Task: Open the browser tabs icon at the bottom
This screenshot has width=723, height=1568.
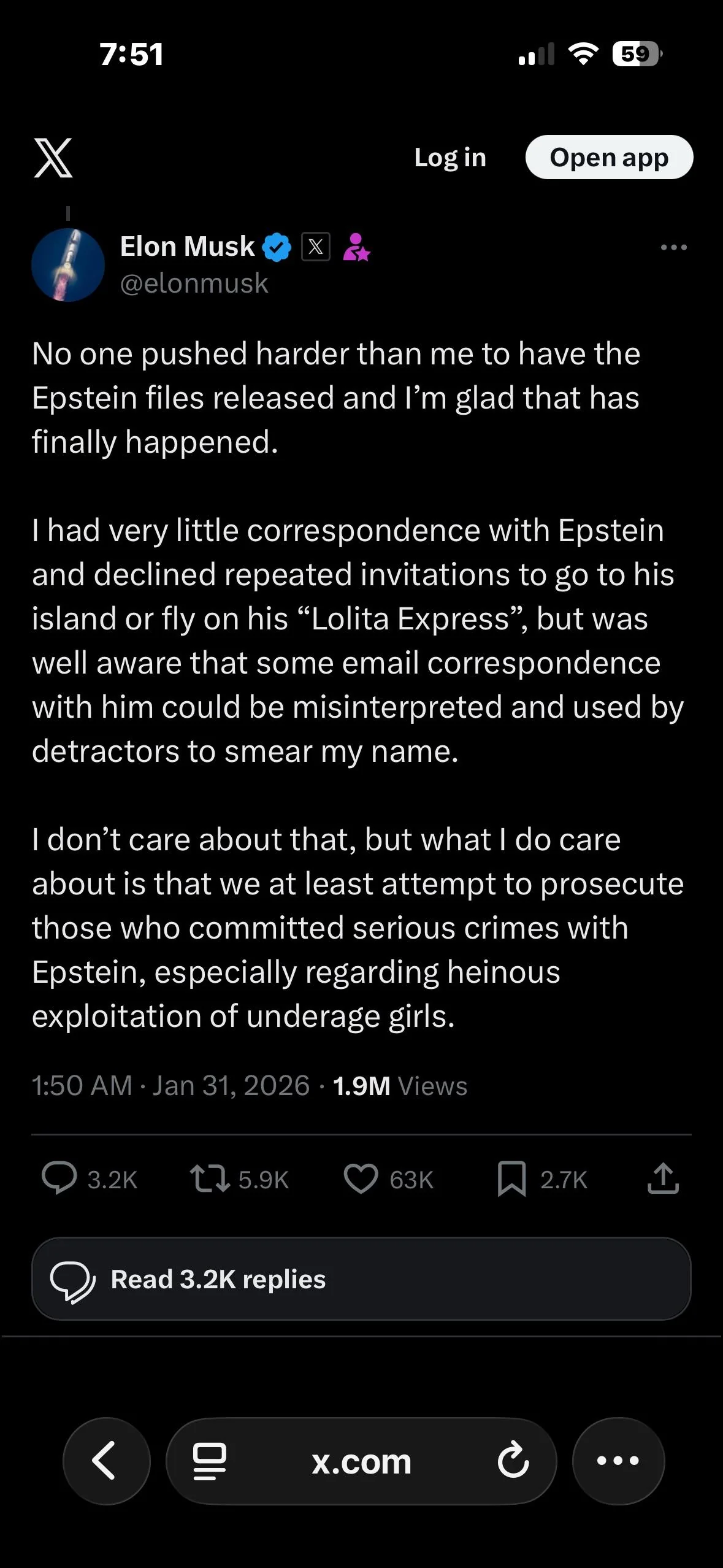Action: click(208, 1461)
